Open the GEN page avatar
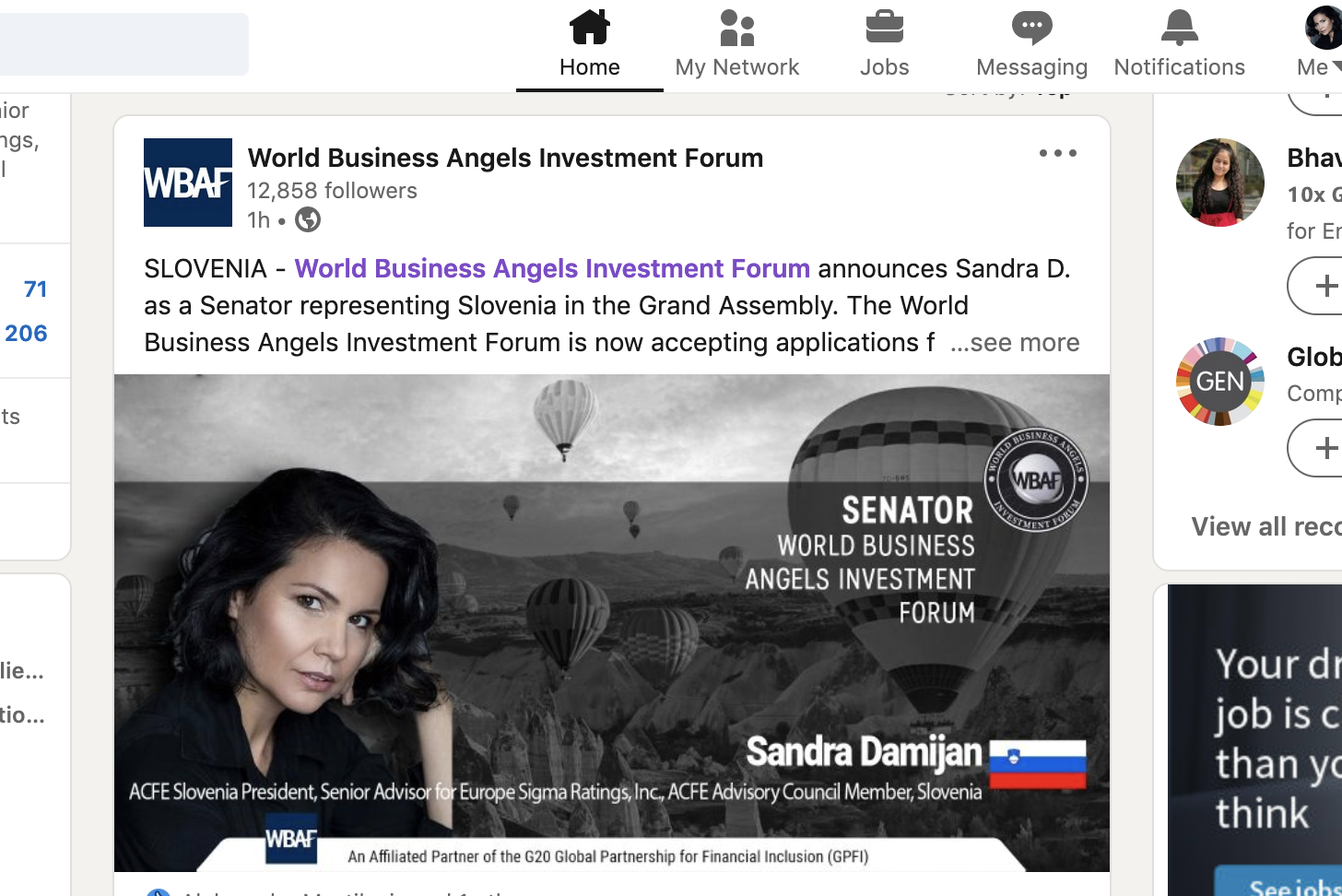 (1219, 382)
